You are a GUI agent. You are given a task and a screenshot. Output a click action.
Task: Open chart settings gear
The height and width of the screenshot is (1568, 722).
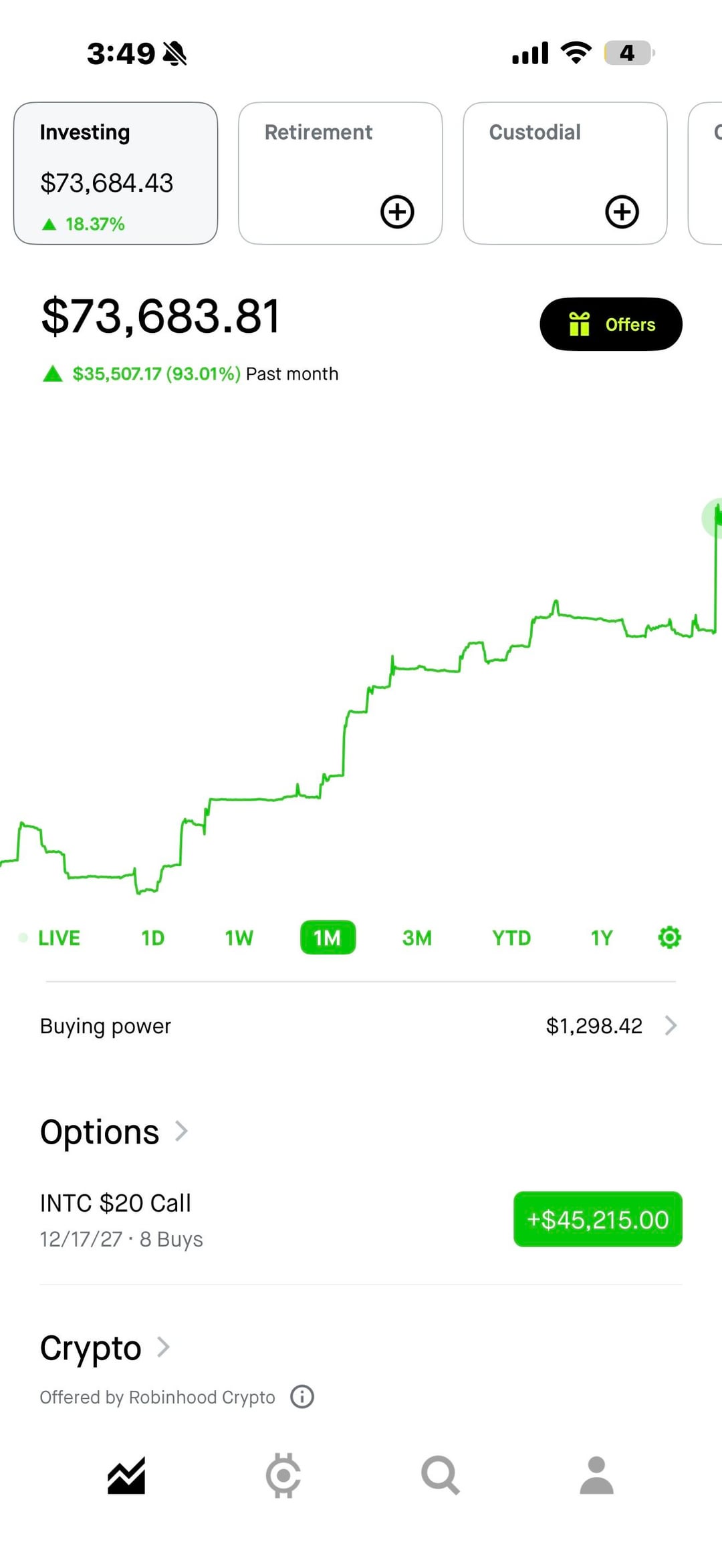pos(669,938)
